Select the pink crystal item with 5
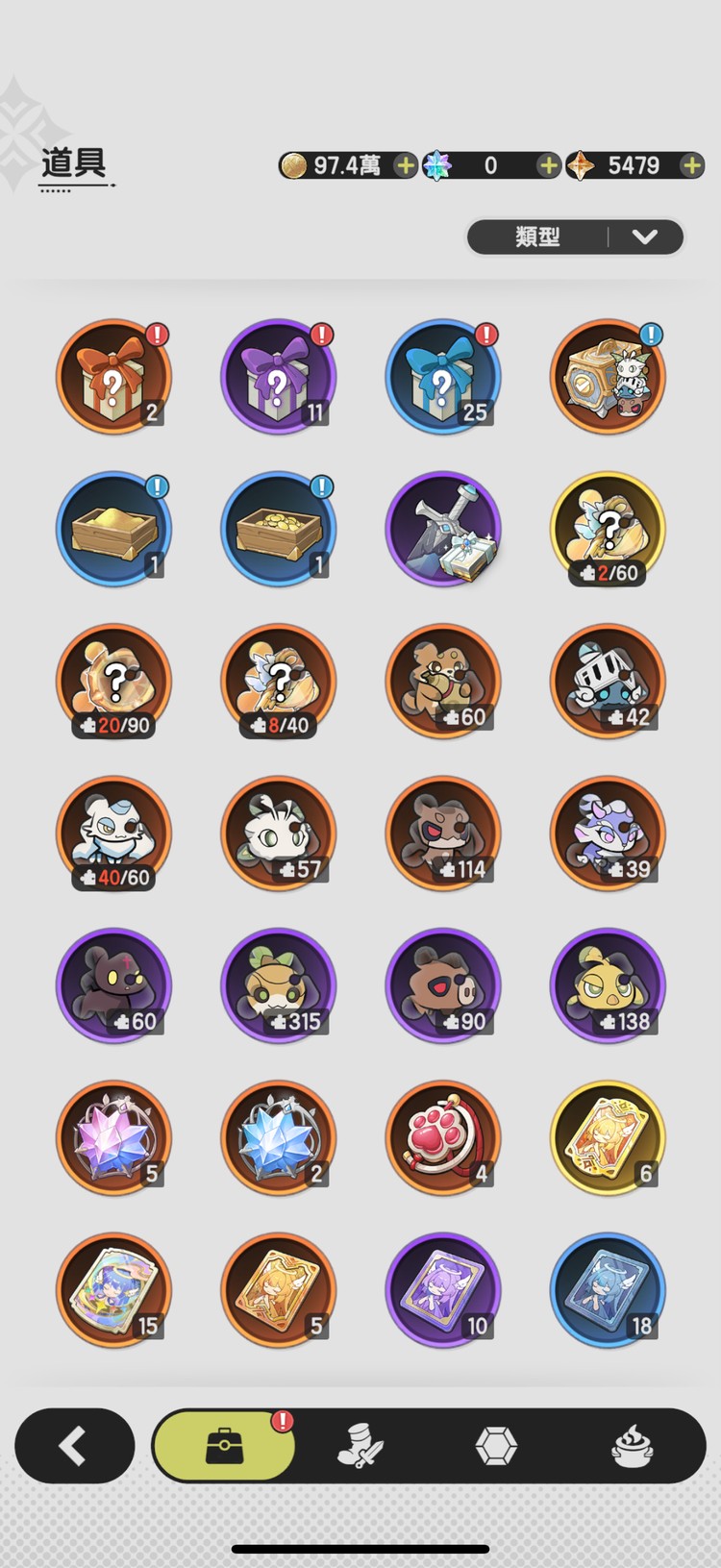Image resolution: width=721 pixels, height=1568 pixels. tap(113, 1138)
